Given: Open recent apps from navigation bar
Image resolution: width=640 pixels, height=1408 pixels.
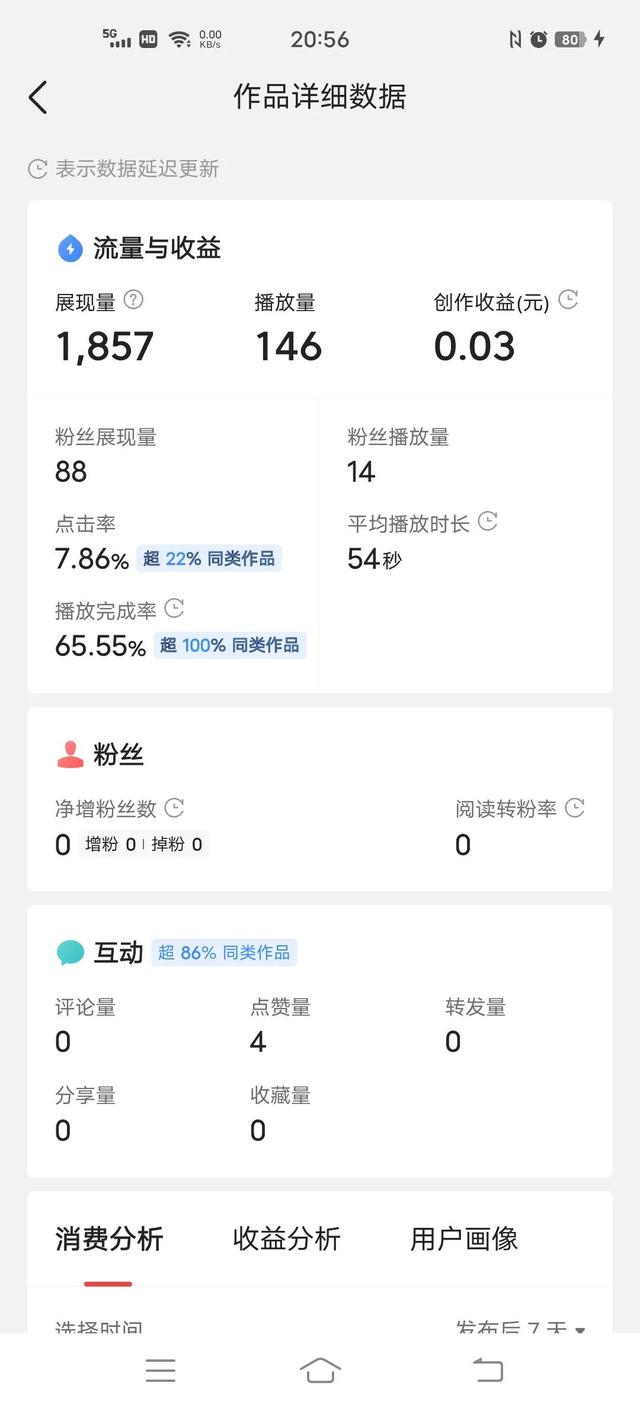Looking at the screenshot, I should pos(160,1370).
